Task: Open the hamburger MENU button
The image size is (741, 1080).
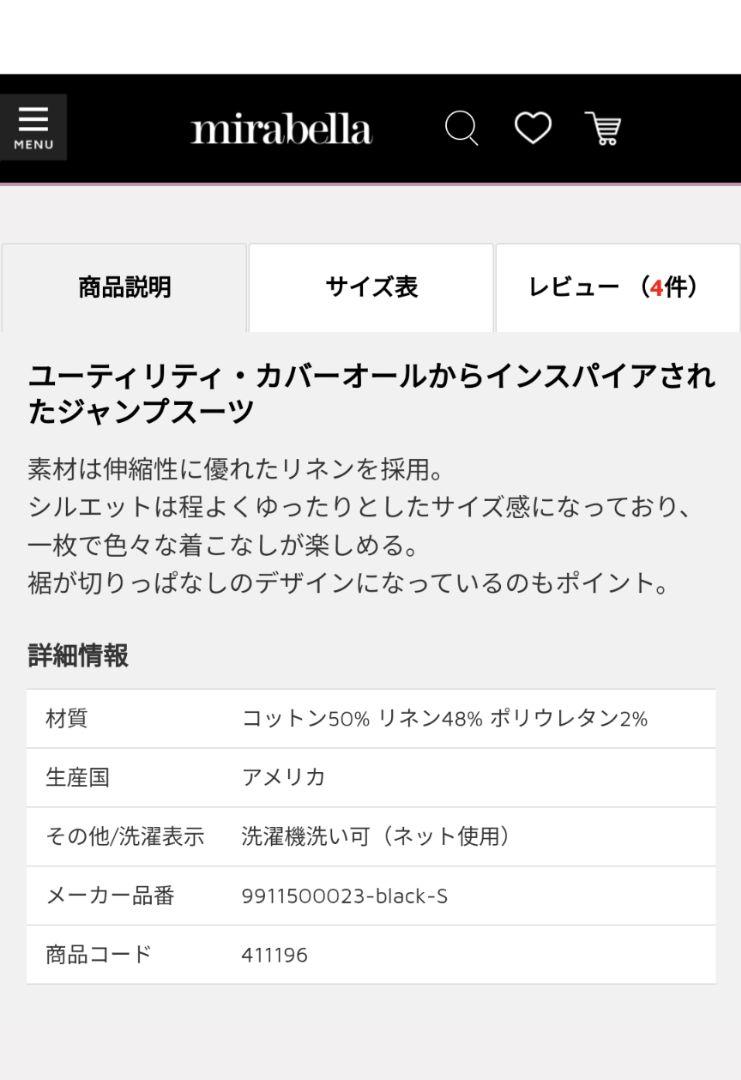Action: 33,128
